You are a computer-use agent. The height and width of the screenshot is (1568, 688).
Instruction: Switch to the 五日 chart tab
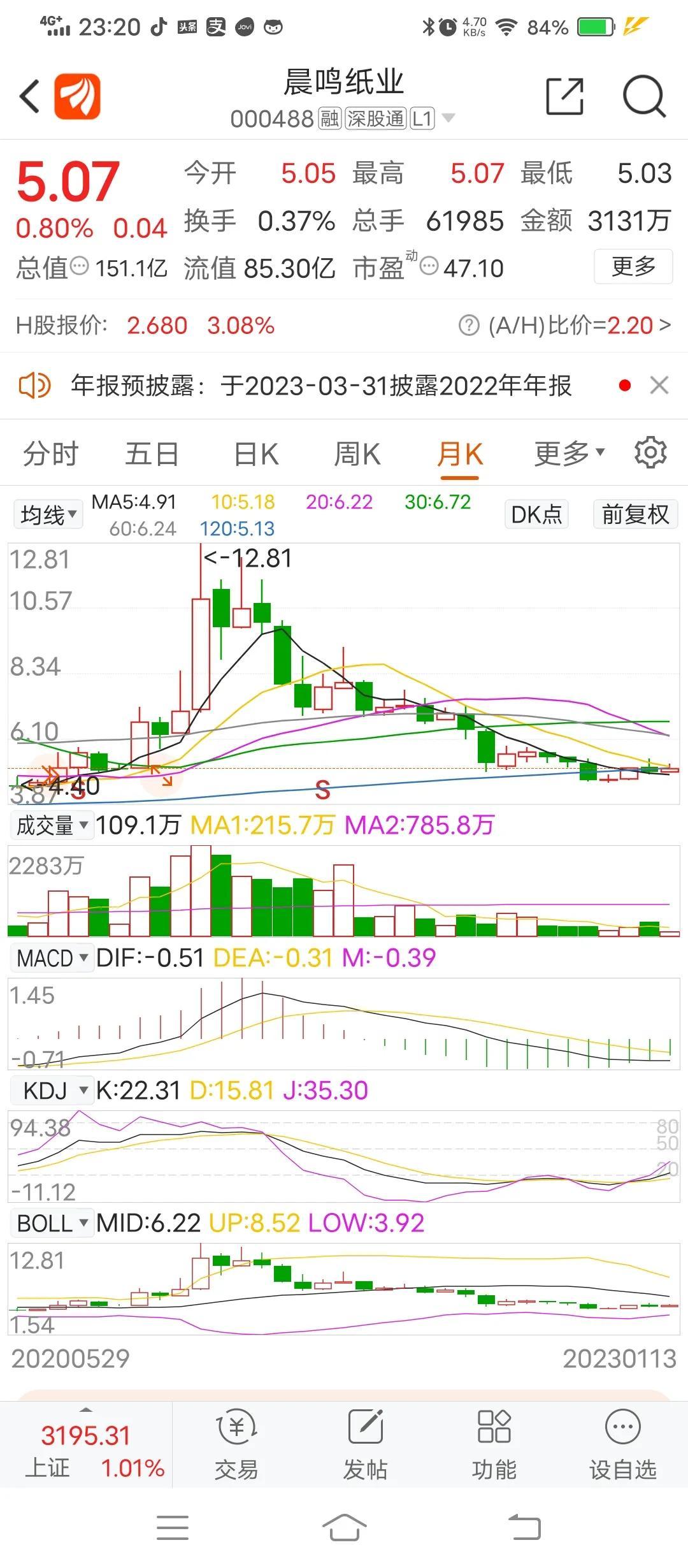point(152,454)
